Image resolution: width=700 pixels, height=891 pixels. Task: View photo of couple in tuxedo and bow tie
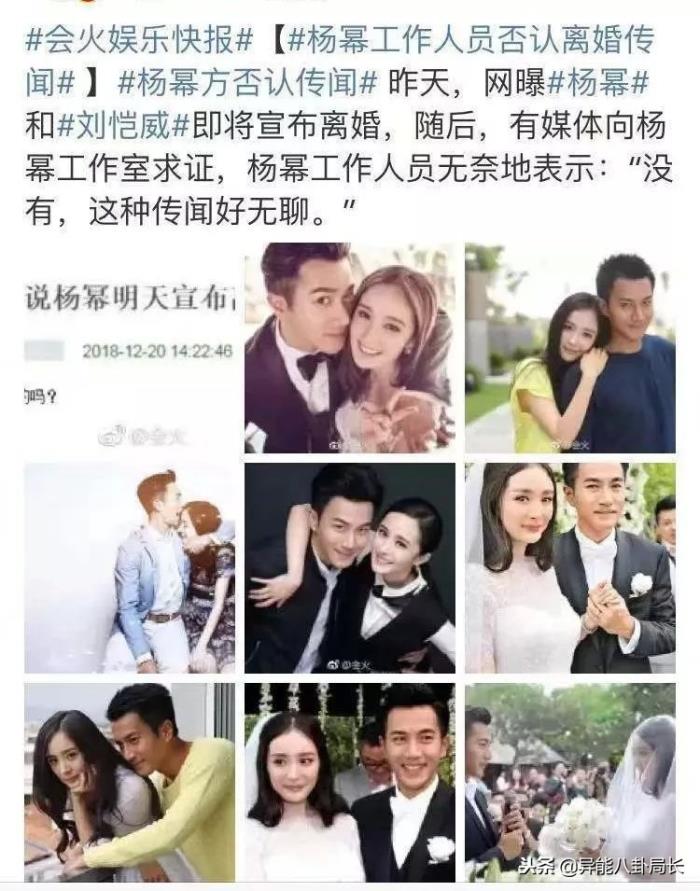349,348
